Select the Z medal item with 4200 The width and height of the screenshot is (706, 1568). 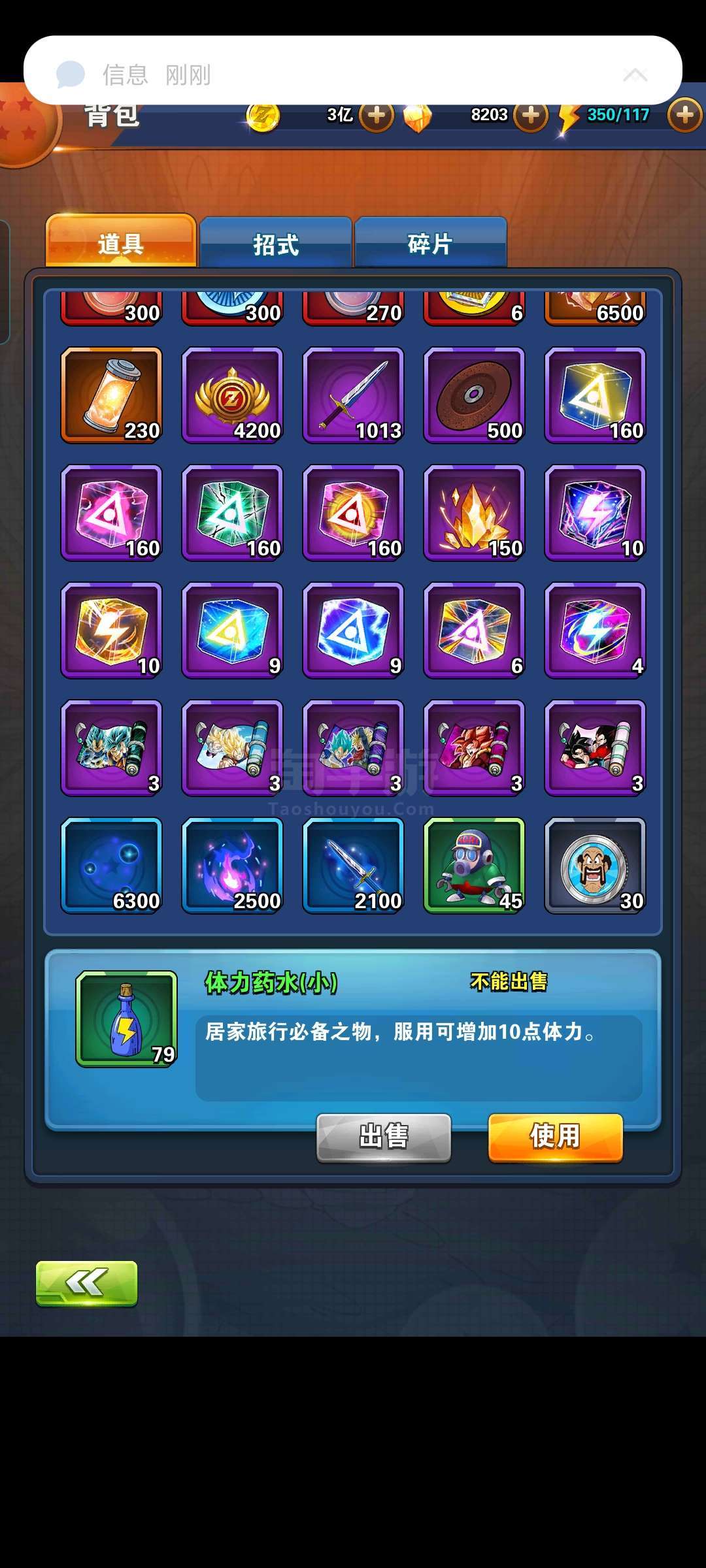(232, 395)
